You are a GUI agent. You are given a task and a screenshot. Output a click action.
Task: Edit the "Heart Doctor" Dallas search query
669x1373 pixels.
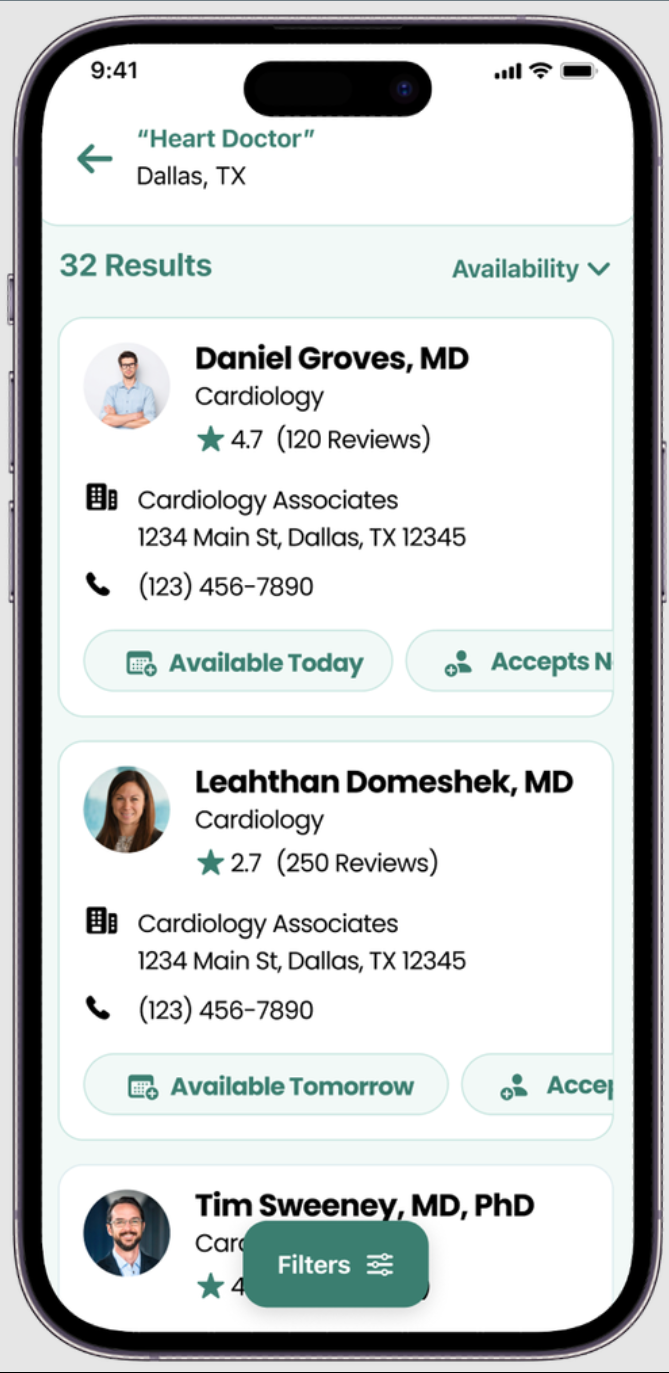(225, 158)
